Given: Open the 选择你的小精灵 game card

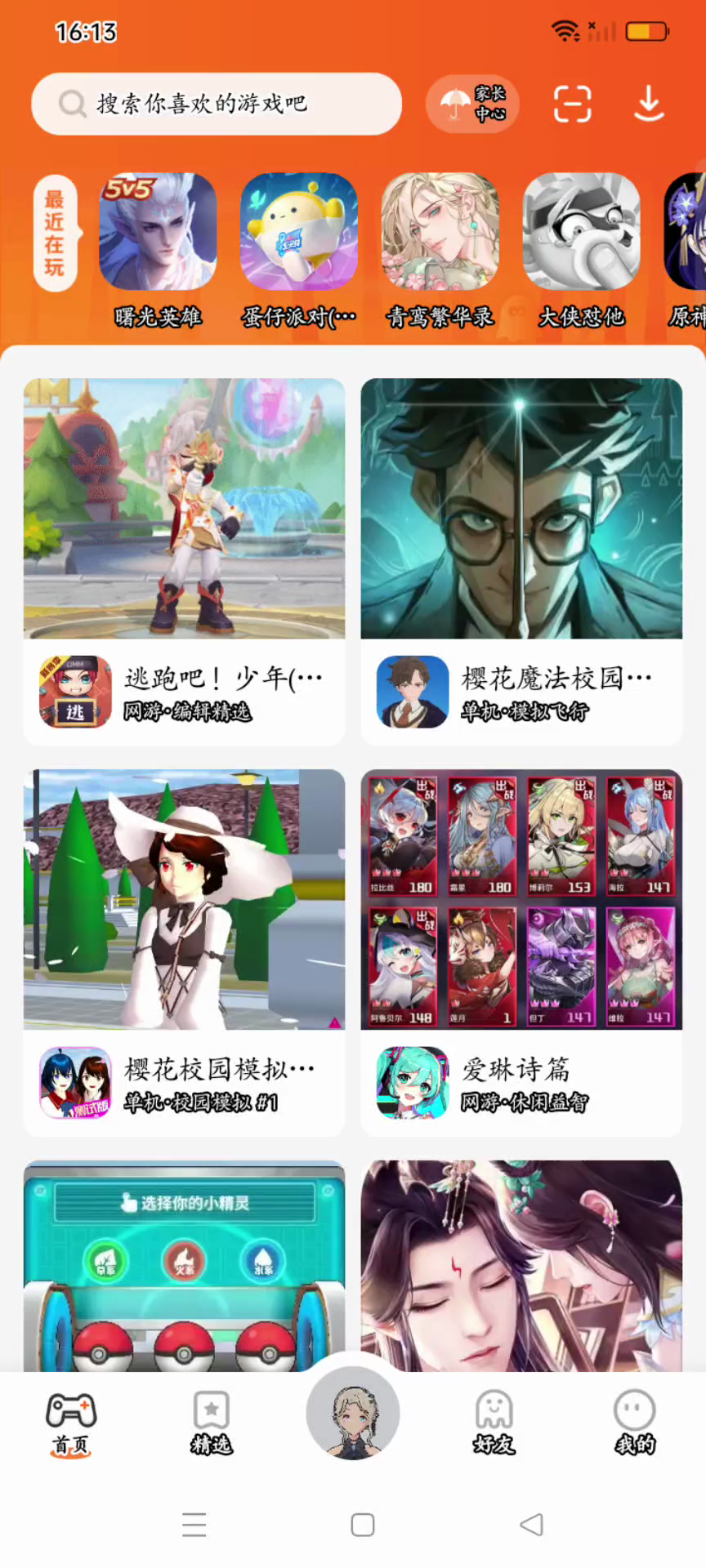Looking at the screenshot, I should coord(184,1266).
